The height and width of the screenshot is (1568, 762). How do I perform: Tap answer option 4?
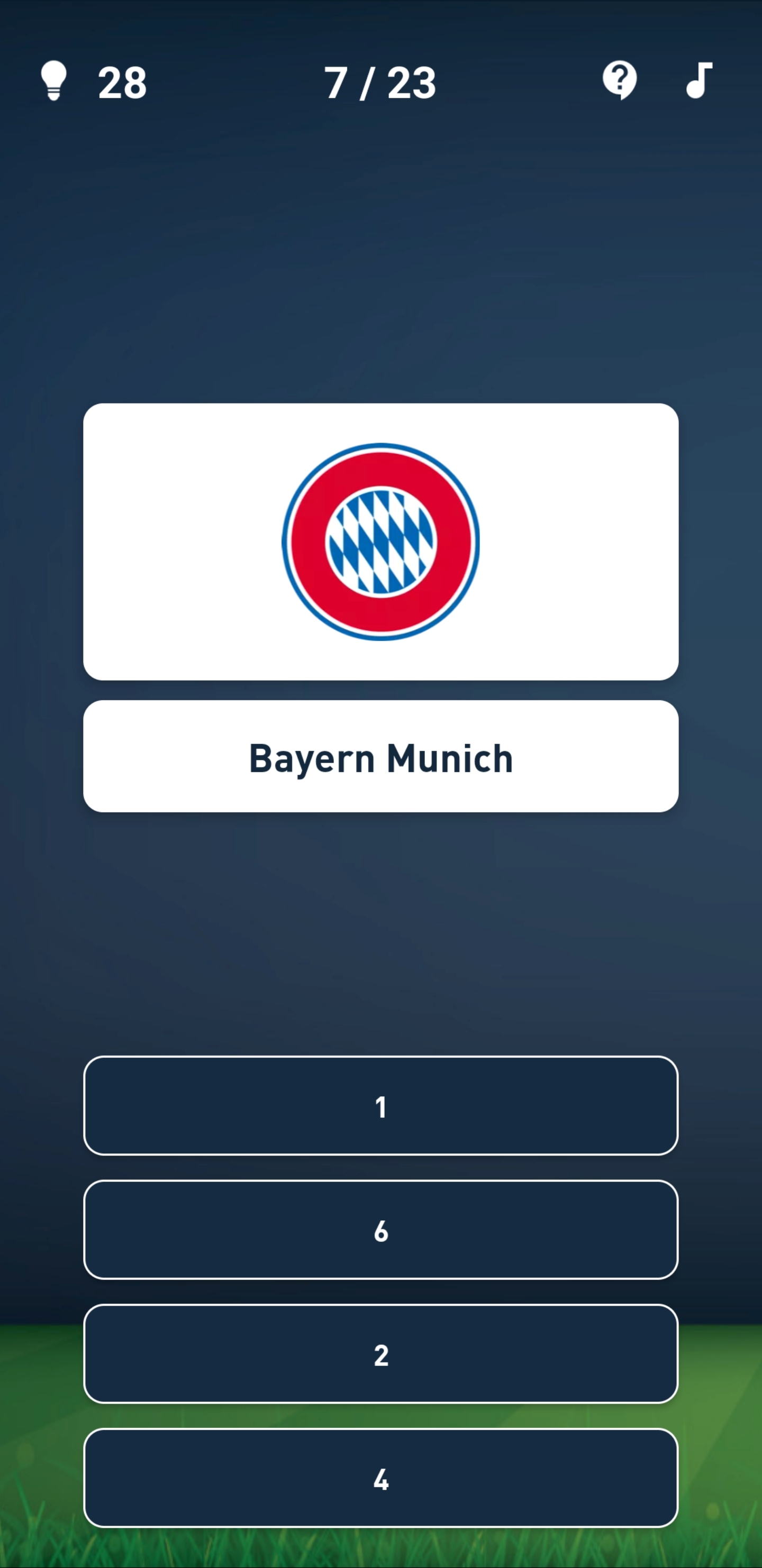(x=380, y=1479)
